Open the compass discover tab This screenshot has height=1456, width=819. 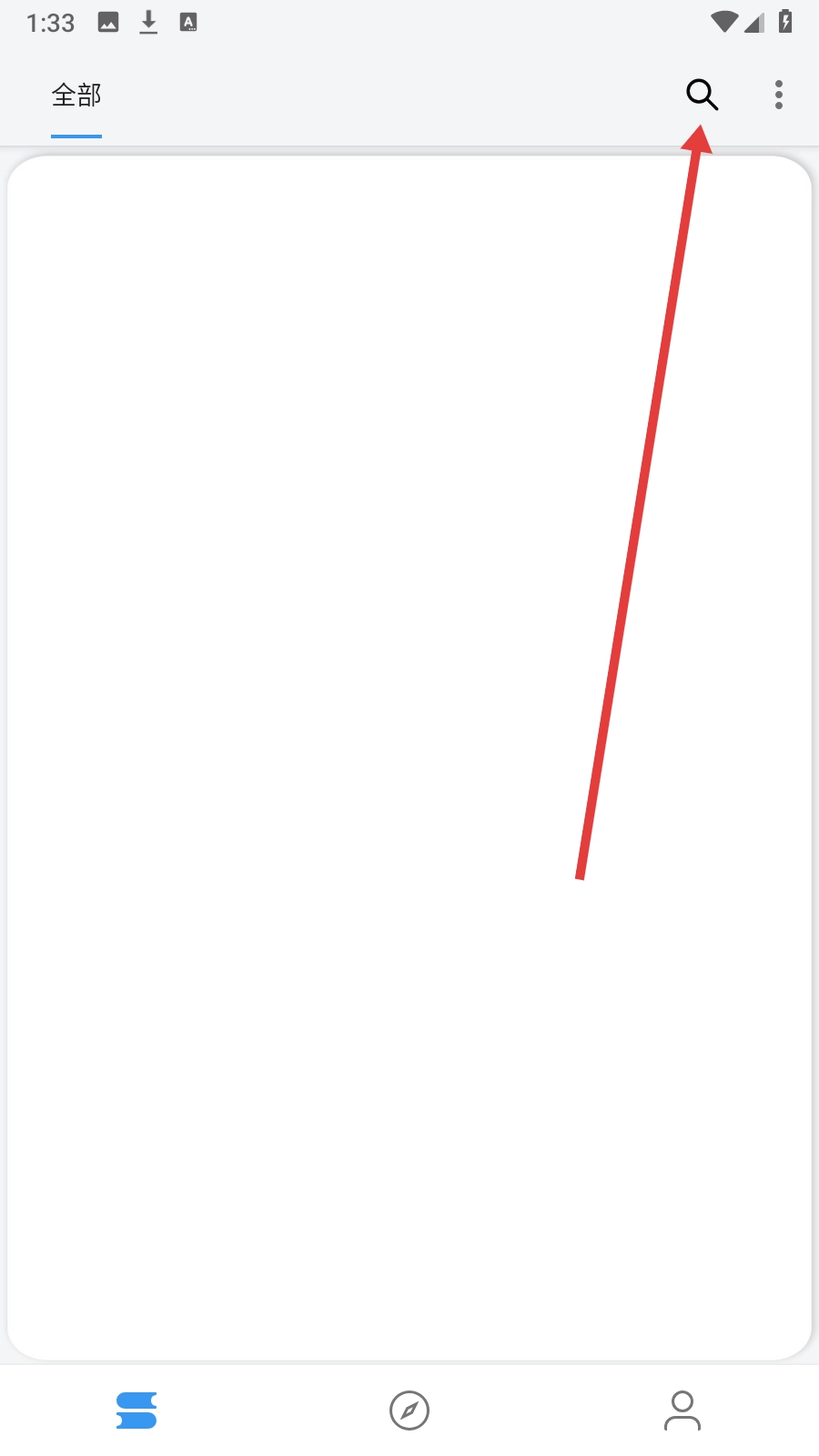click(x=409, y=1410)
